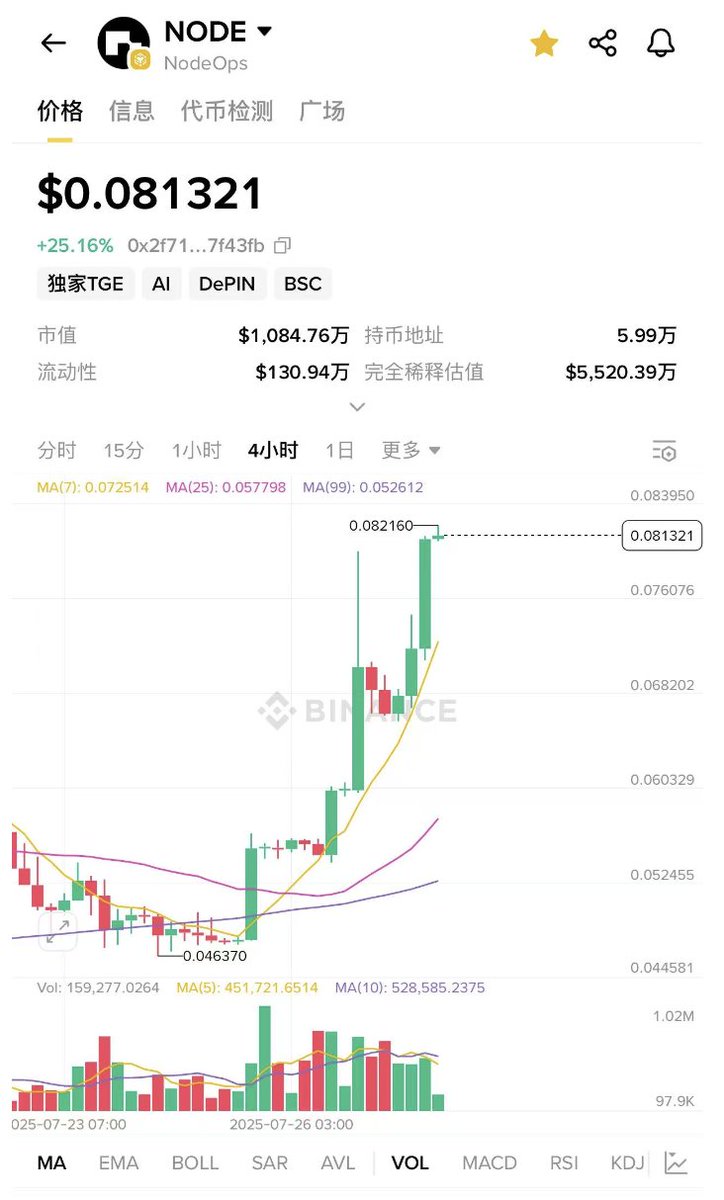724x1200 pixels.
Task: Open the NODE token dropdown
Action: [x=264, y=31]
